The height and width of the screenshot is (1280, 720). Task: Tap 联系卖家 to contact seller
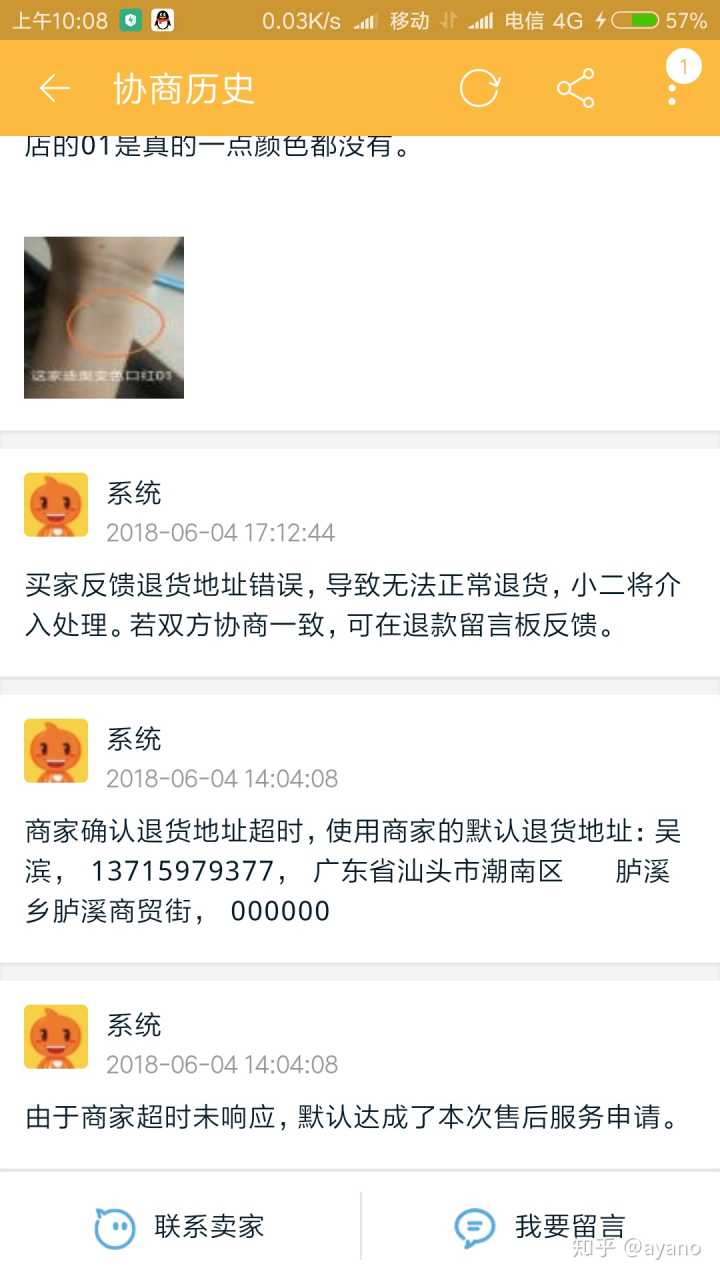point(180,1226)
